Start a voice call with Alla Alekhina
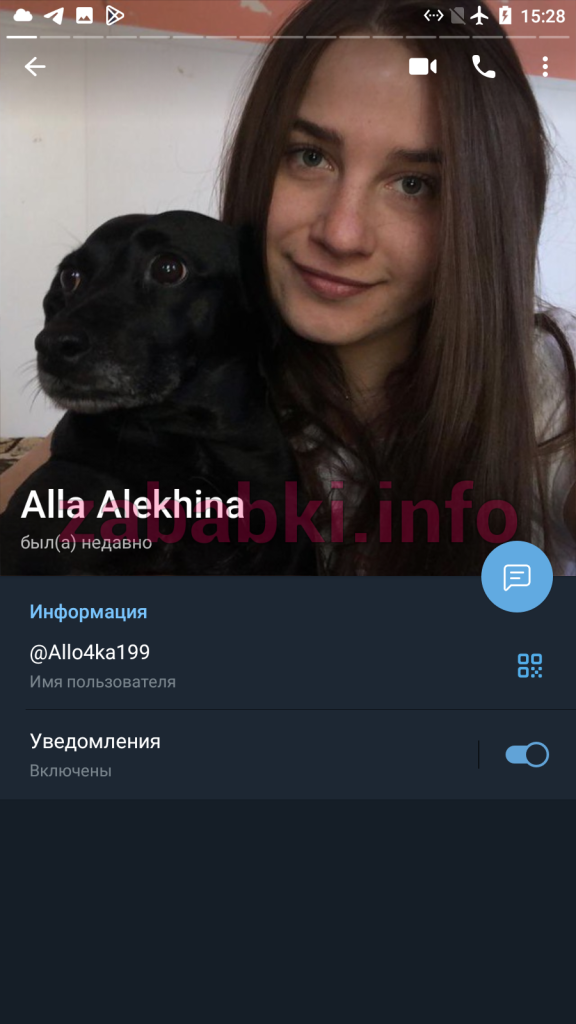This screenshot has height=1024, width=576. [483, 67]
